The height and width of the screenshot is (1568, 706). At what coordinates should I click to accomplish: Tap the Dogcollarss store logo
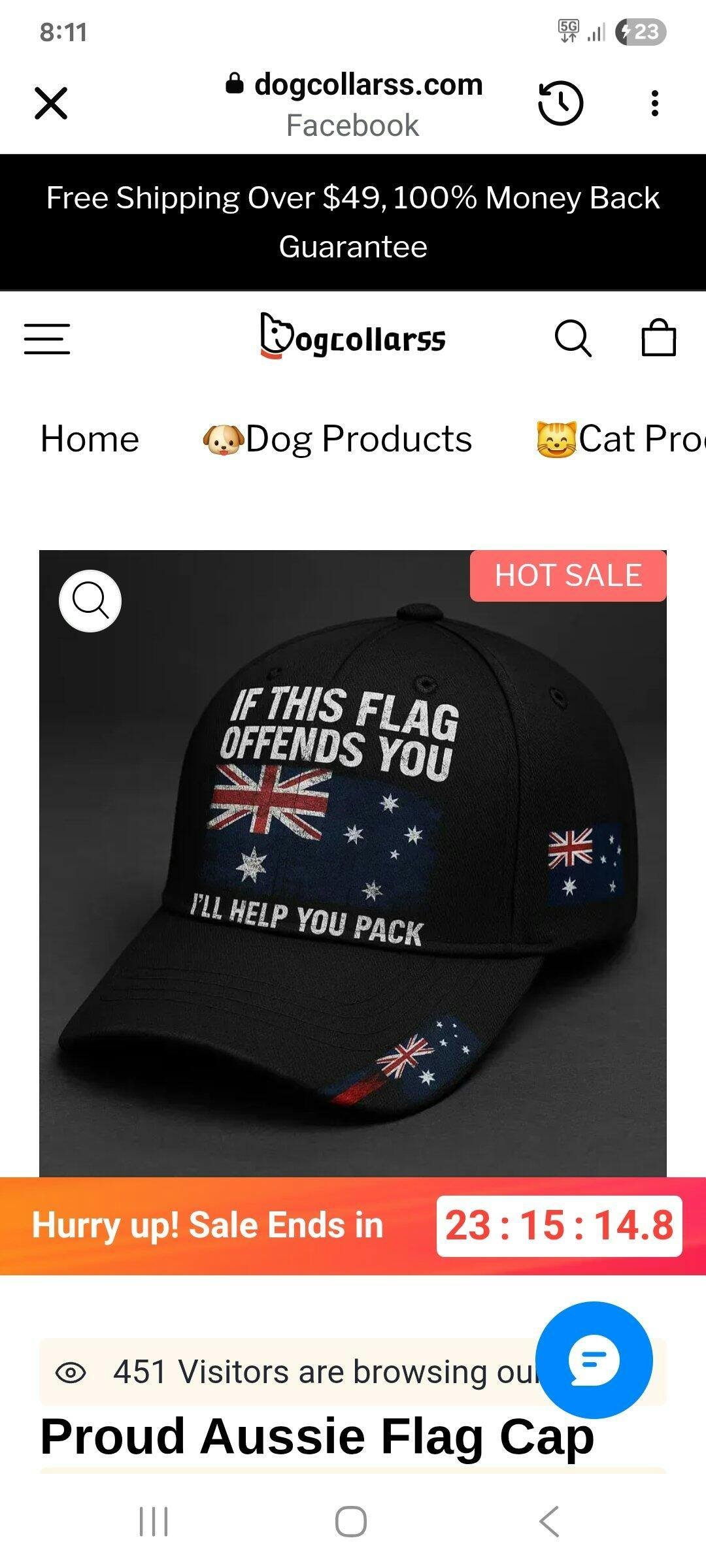(x=352, y=338)
